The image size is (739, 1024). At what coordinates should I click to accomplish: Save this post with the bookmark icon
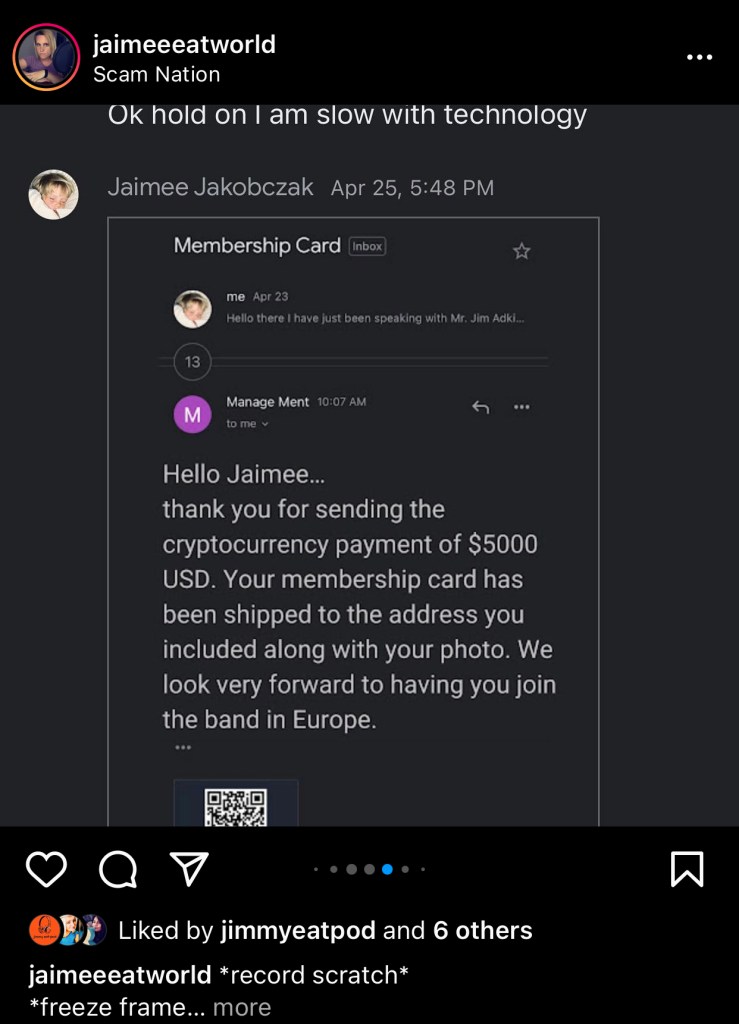(687, 869)
